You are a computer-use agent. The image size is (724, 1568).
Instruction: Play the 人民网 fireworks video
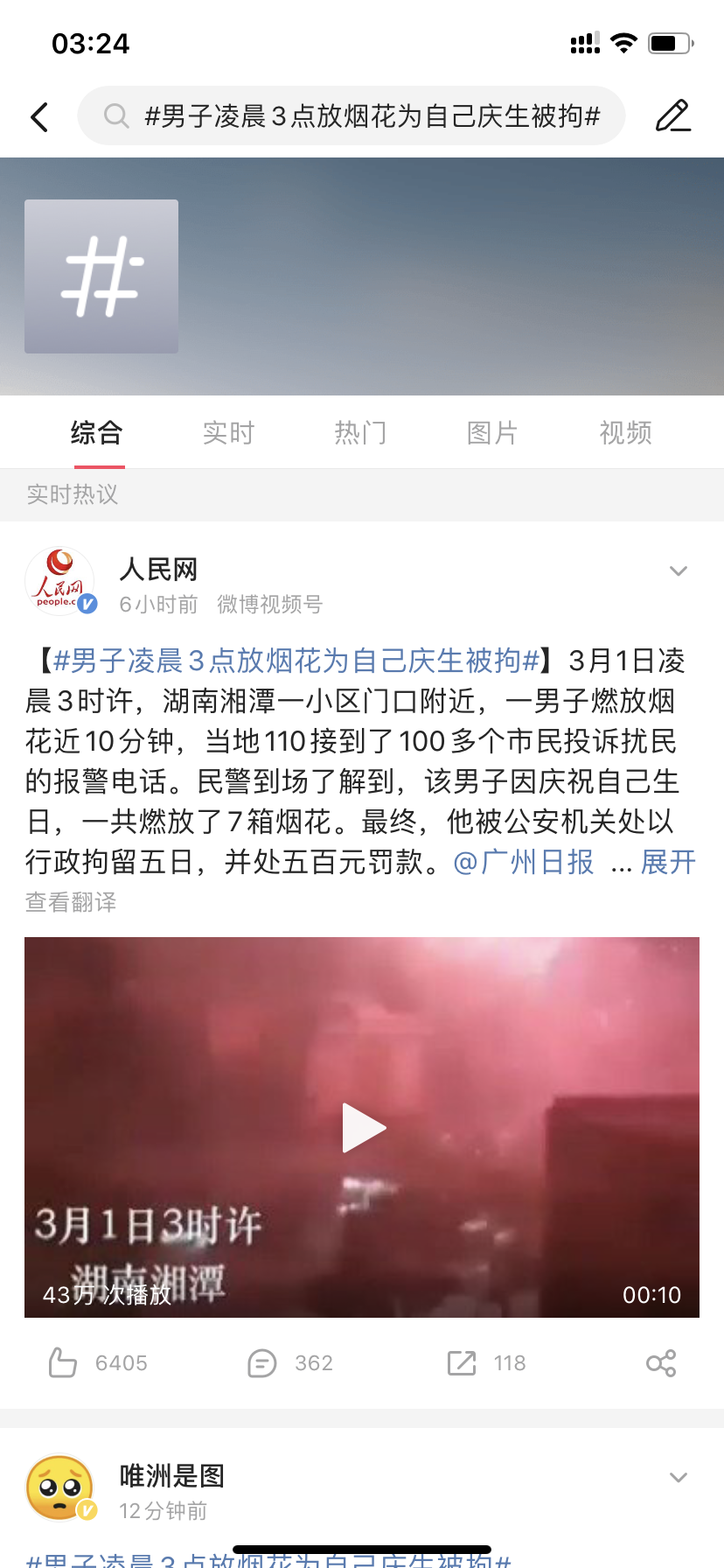coord(362,1127)
